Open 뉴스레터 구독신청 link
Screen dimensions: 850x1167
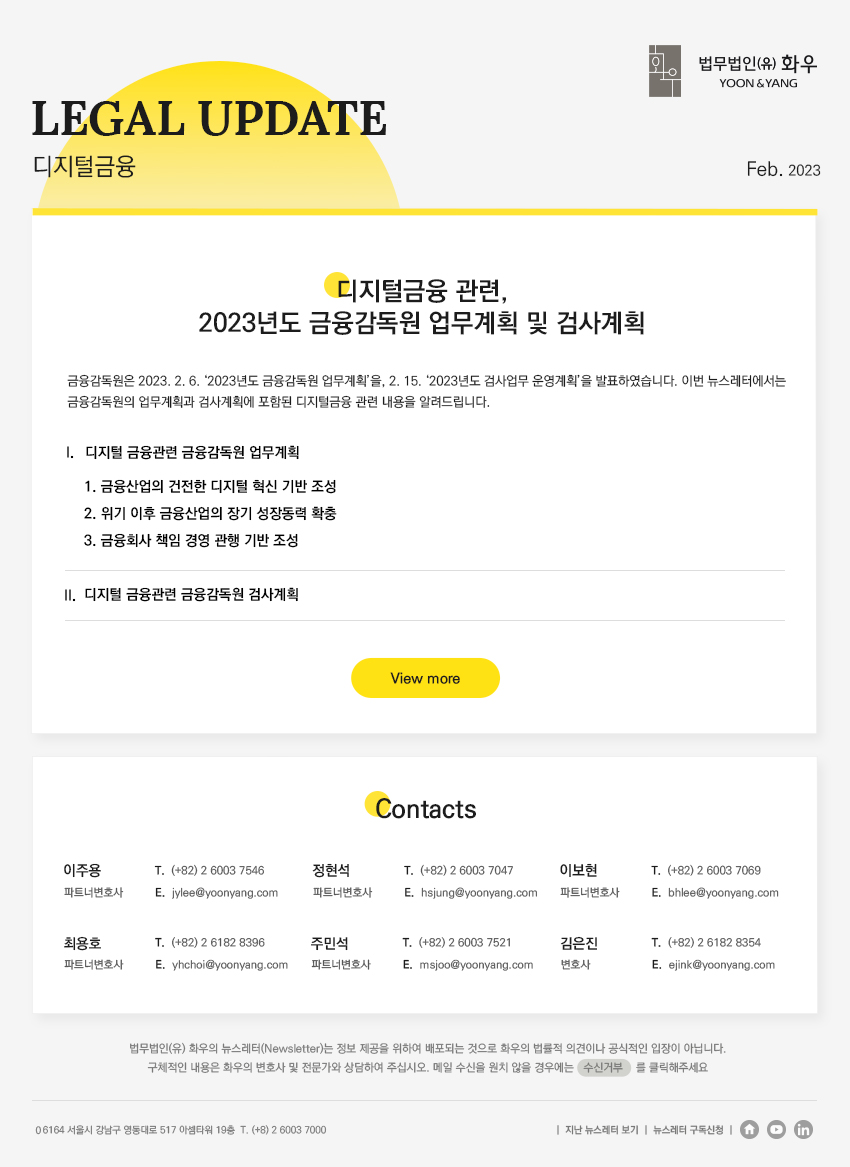(688, 1130)
